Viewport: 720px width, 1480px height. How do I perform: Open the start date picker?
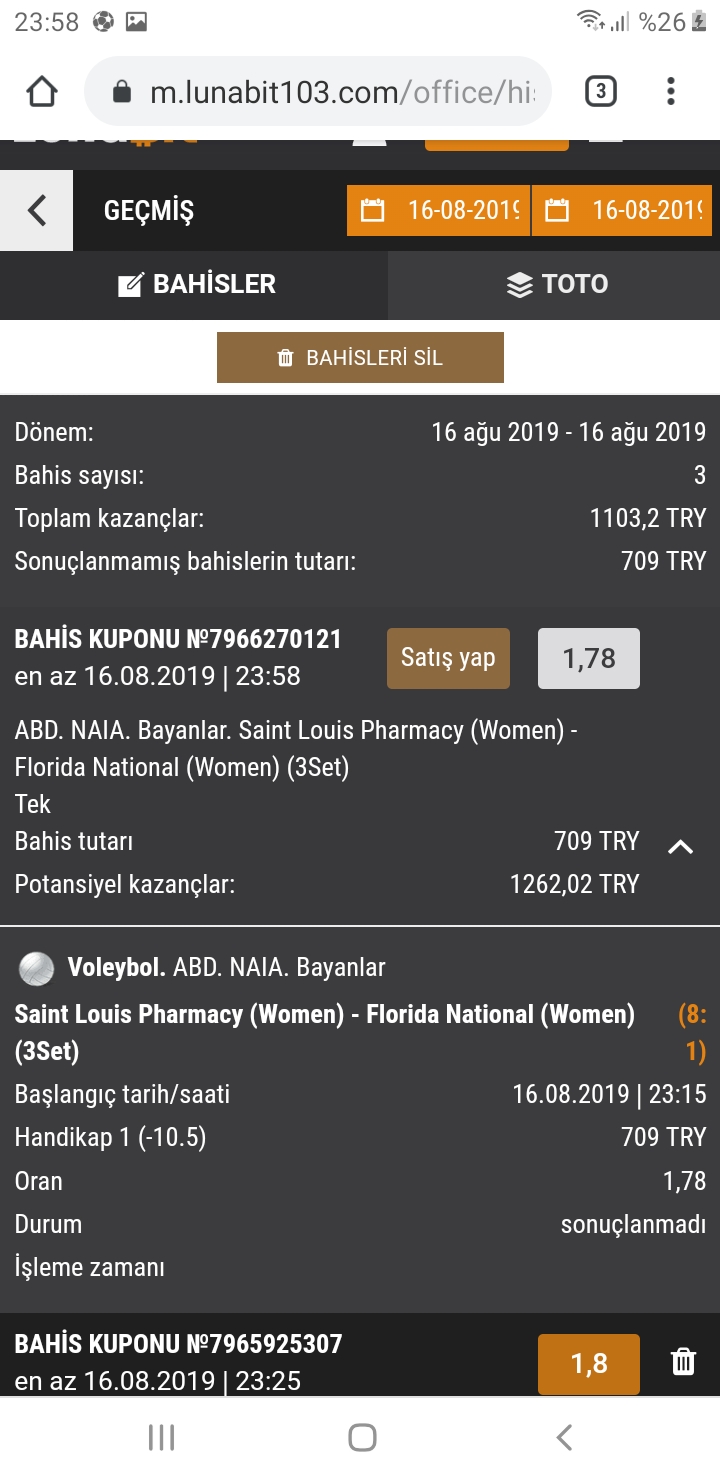pyautogui.click(x=438, y=211)
